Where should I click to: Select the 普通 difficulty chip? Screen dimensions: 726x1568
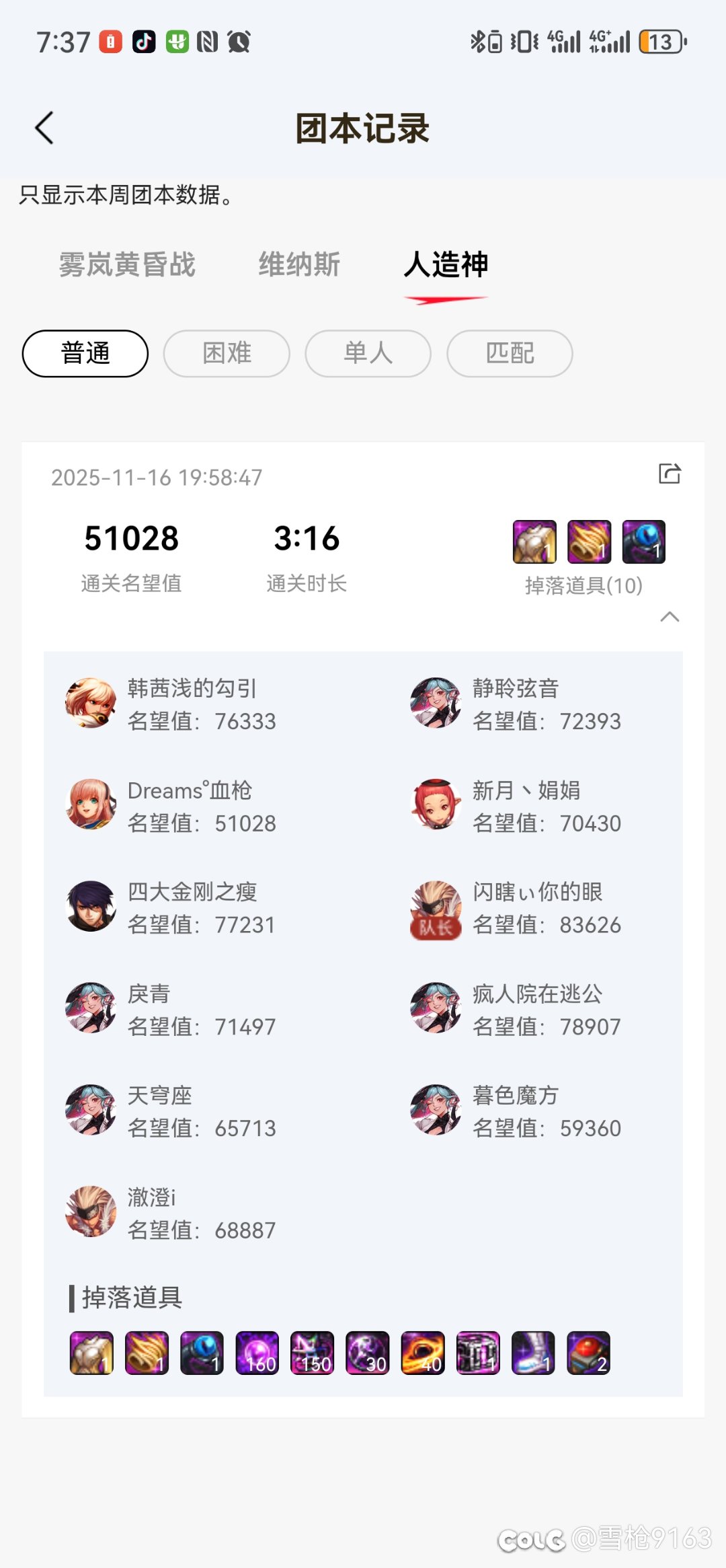pyautogui.click(x=85, y=353)
